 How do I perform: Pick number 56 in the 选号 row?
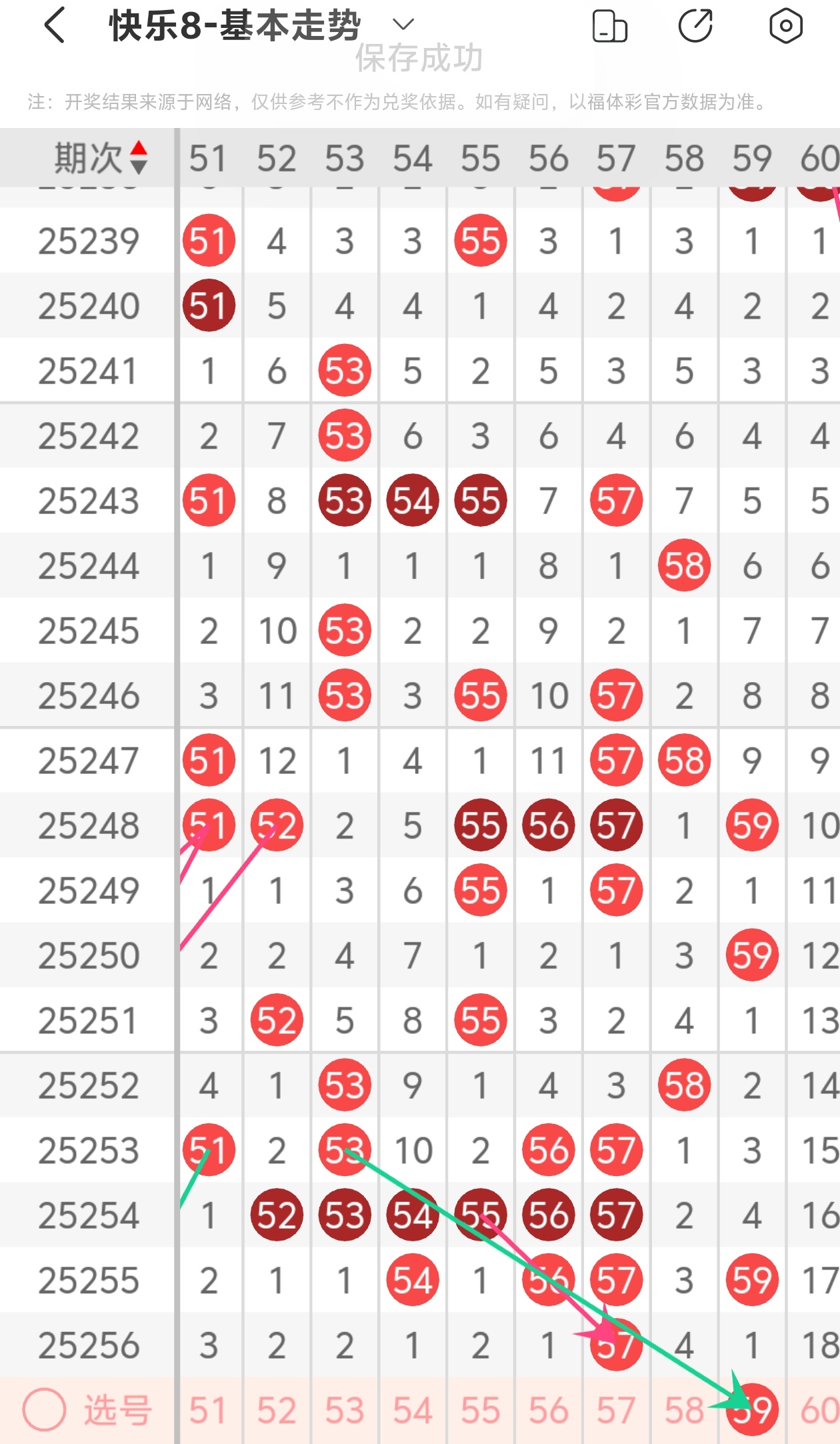tap(549, 1411)
